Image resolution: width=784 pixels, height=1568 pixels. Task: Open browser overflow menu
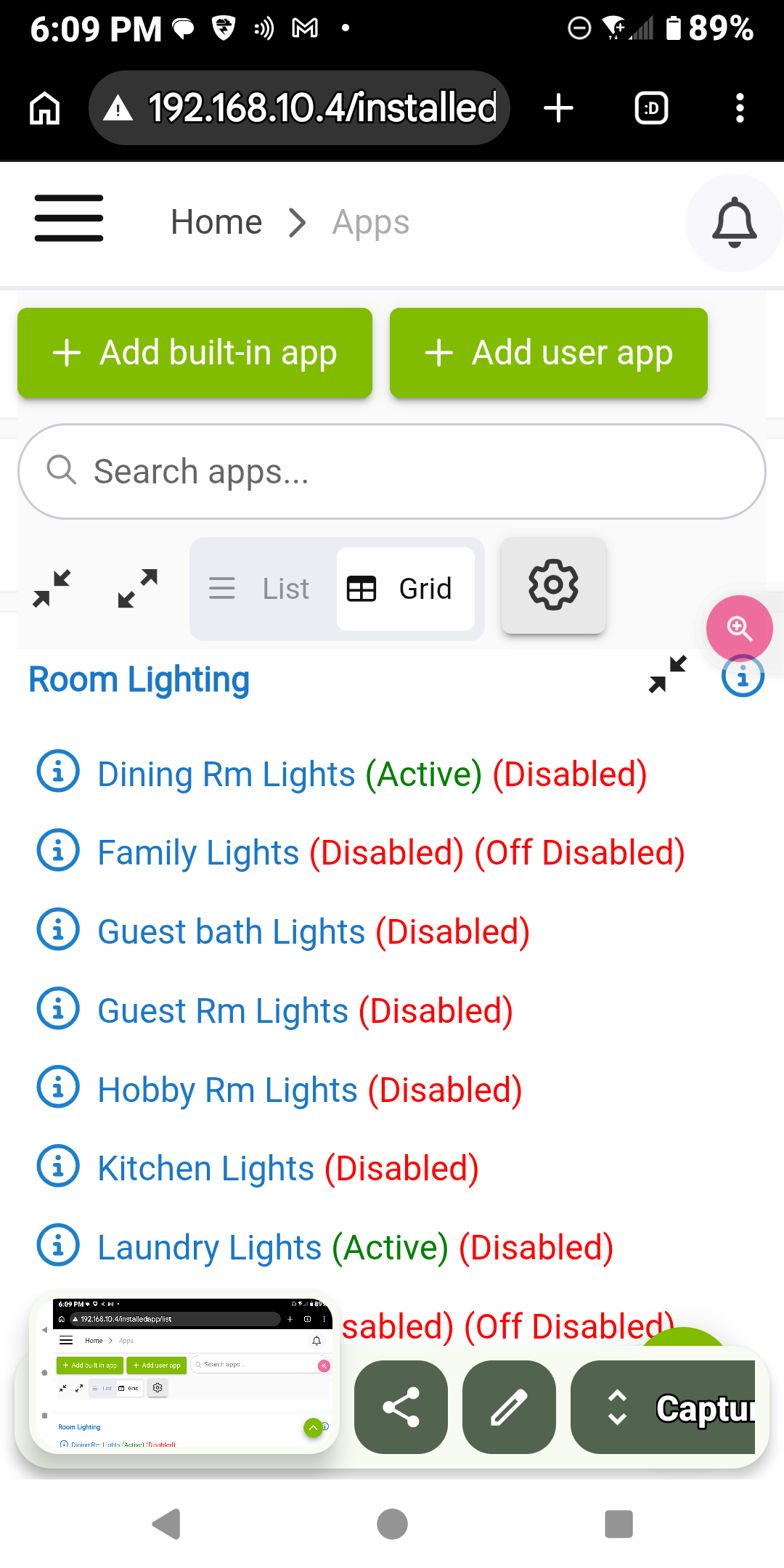pos(740,108)
